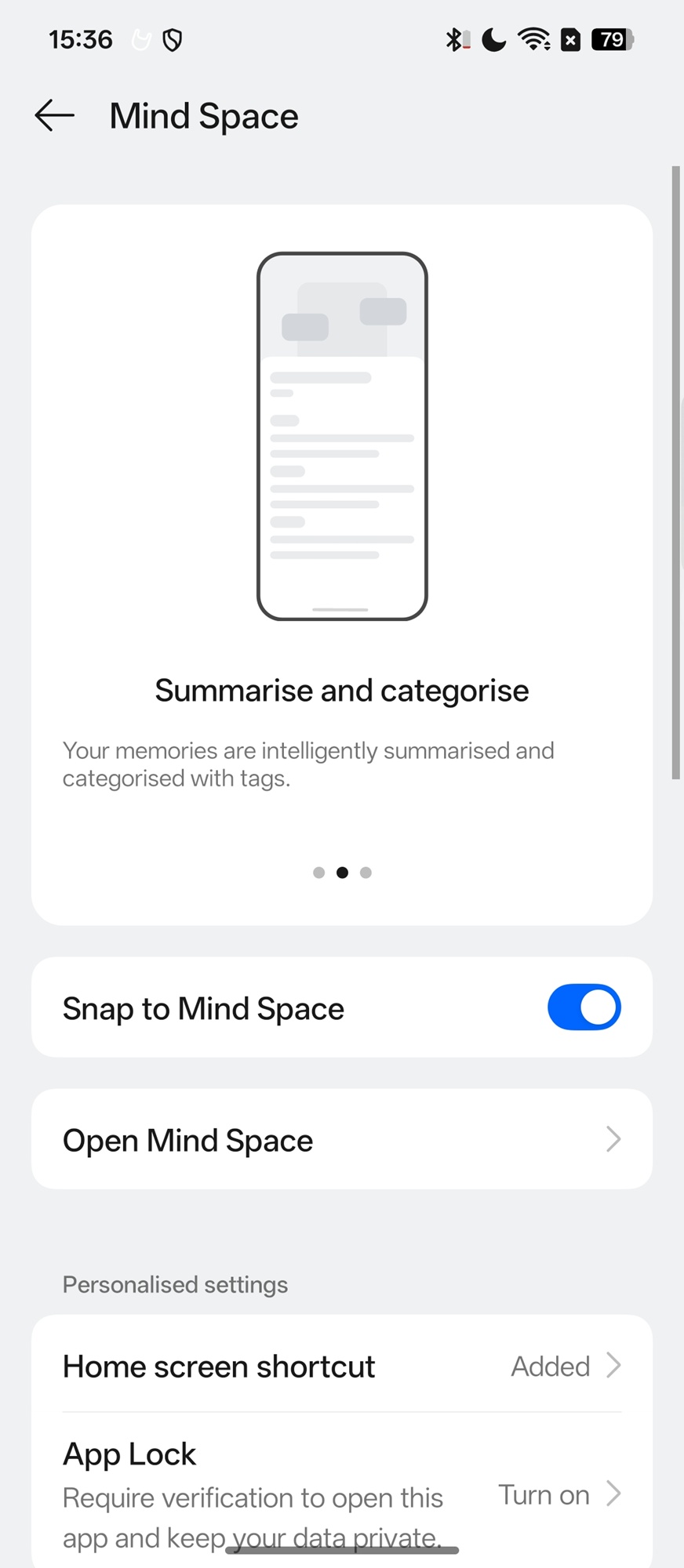Go back from Mind Space settings
This screenshot has width=684, height=1568.
[x=55, y=116]
